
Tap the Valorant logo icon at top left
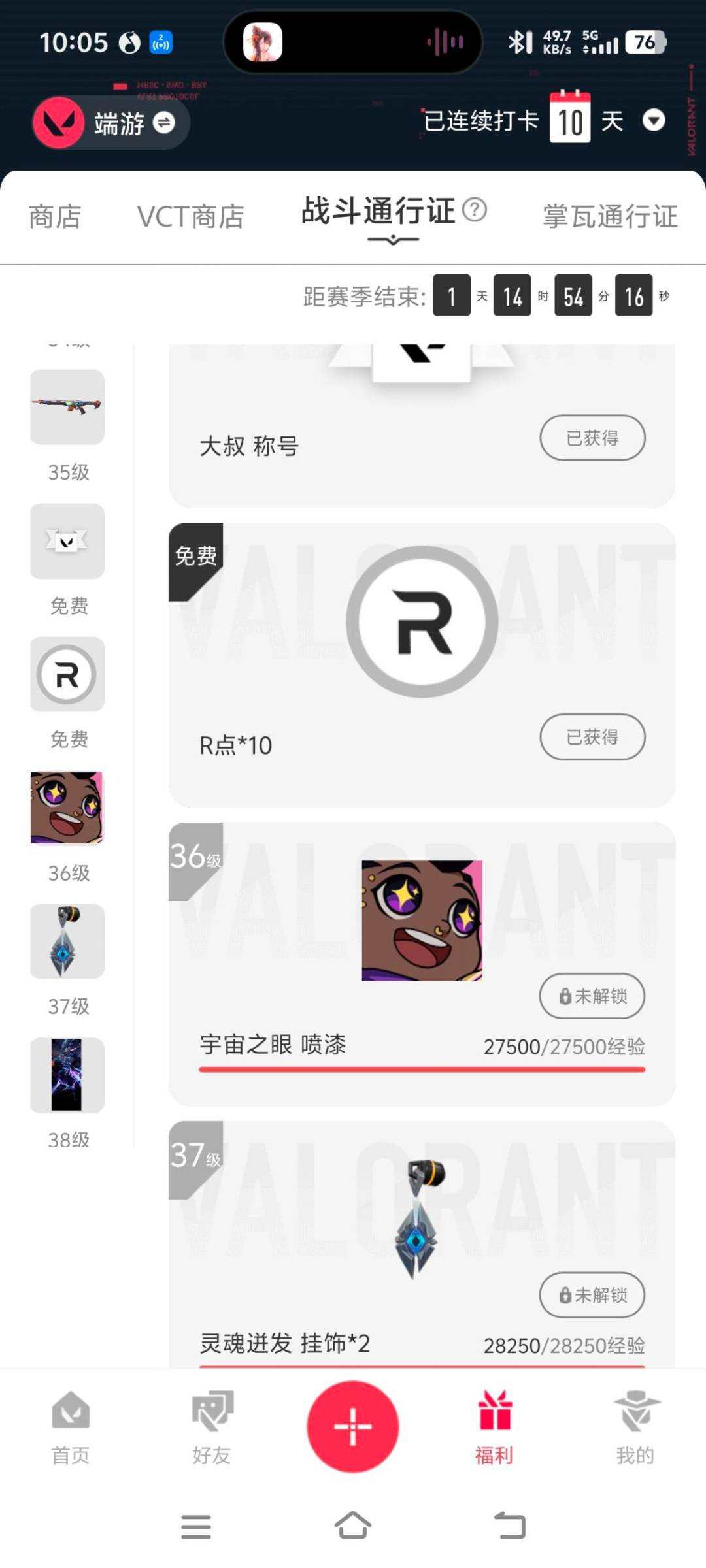tap(58, 123)
